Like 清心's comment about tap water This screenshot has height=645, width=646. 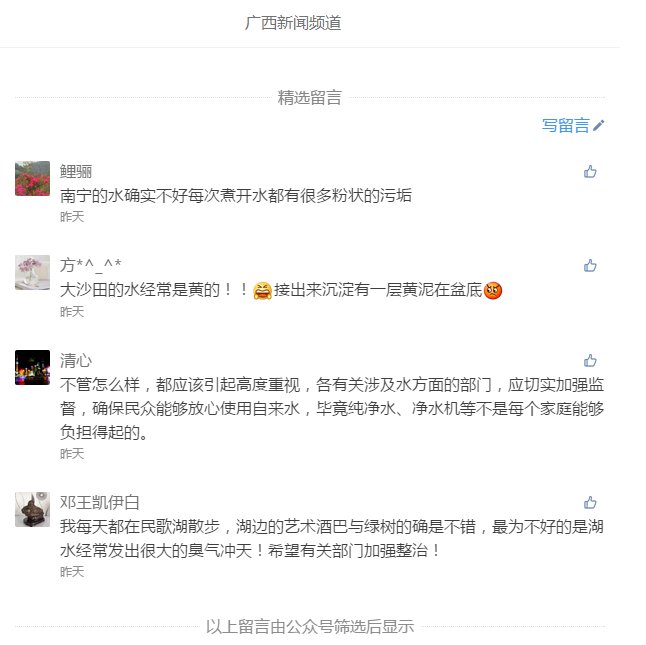pos(590,360)
